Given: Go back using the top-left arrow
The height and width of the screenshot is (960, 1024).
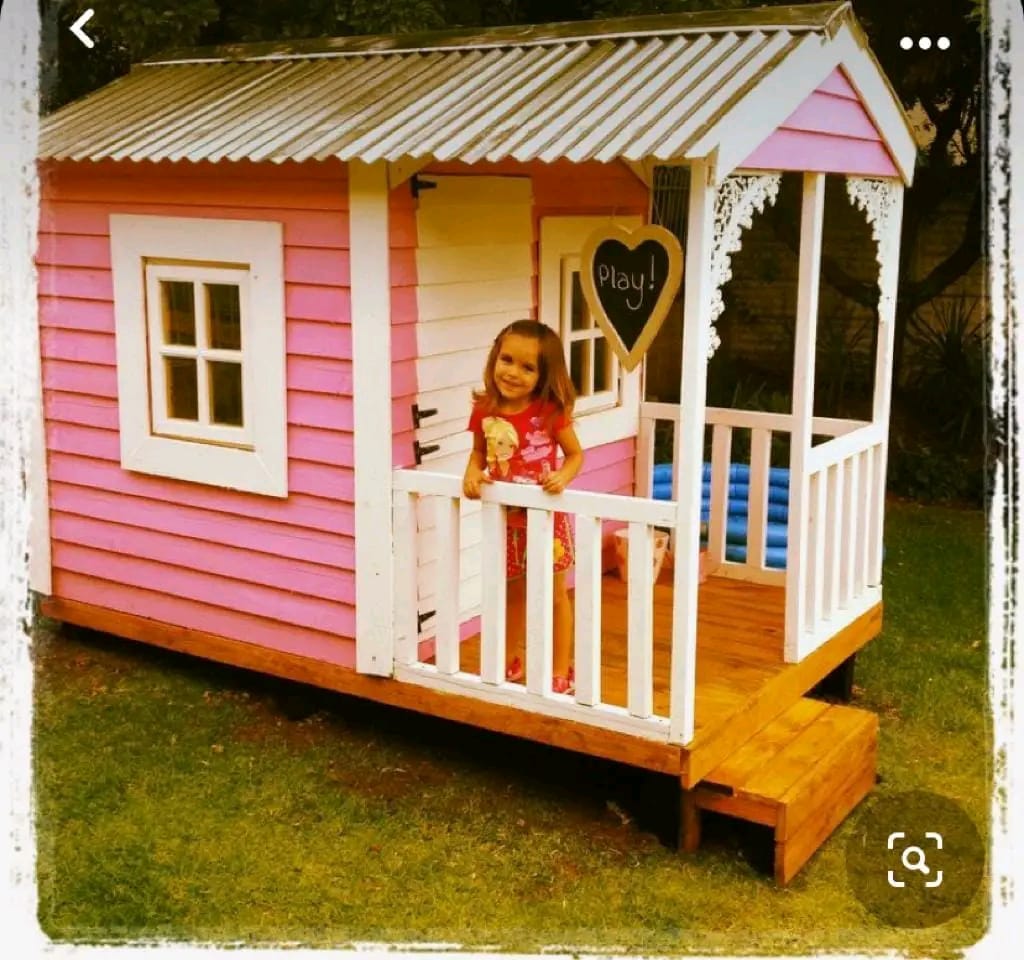Looking at the screenshot, I should pyautogui.click(x=82, y=29).
